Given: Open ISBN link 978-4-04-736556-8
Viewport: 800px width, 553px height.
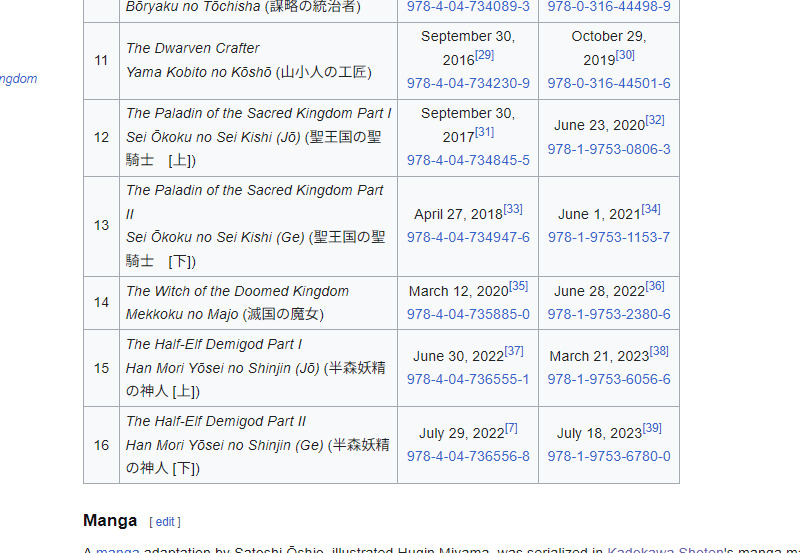Looking at the screenshot, I should click(x=468, y=456).
